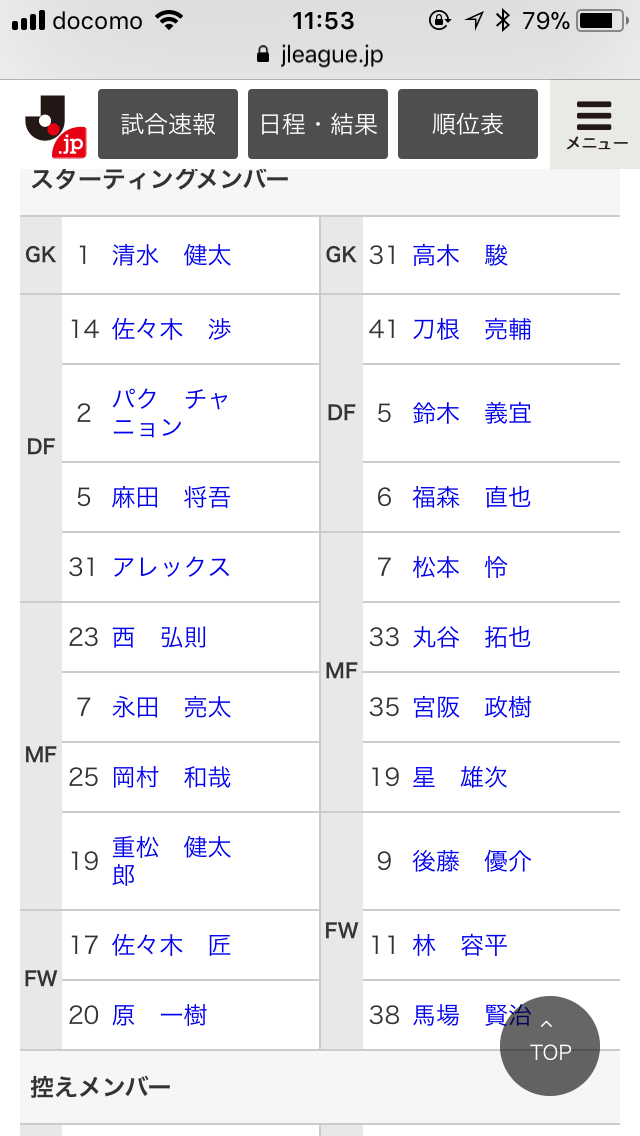640x1136 pixels.
Task: Select 岡村 和哉 from the starting lineup
Action: [x=171, y=777]
